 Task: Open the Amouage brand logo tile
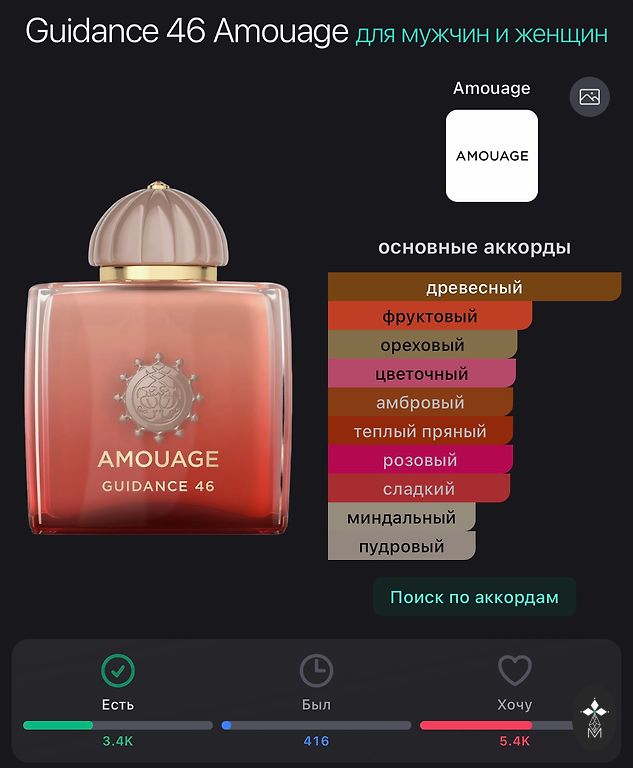click(491, 156)
